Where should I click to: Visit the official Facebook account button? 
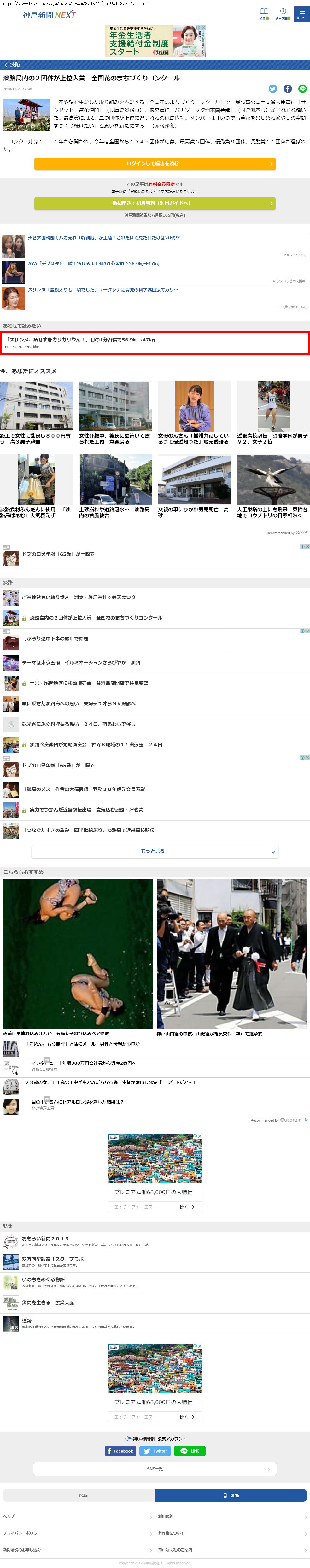[x=120, y=1450]
